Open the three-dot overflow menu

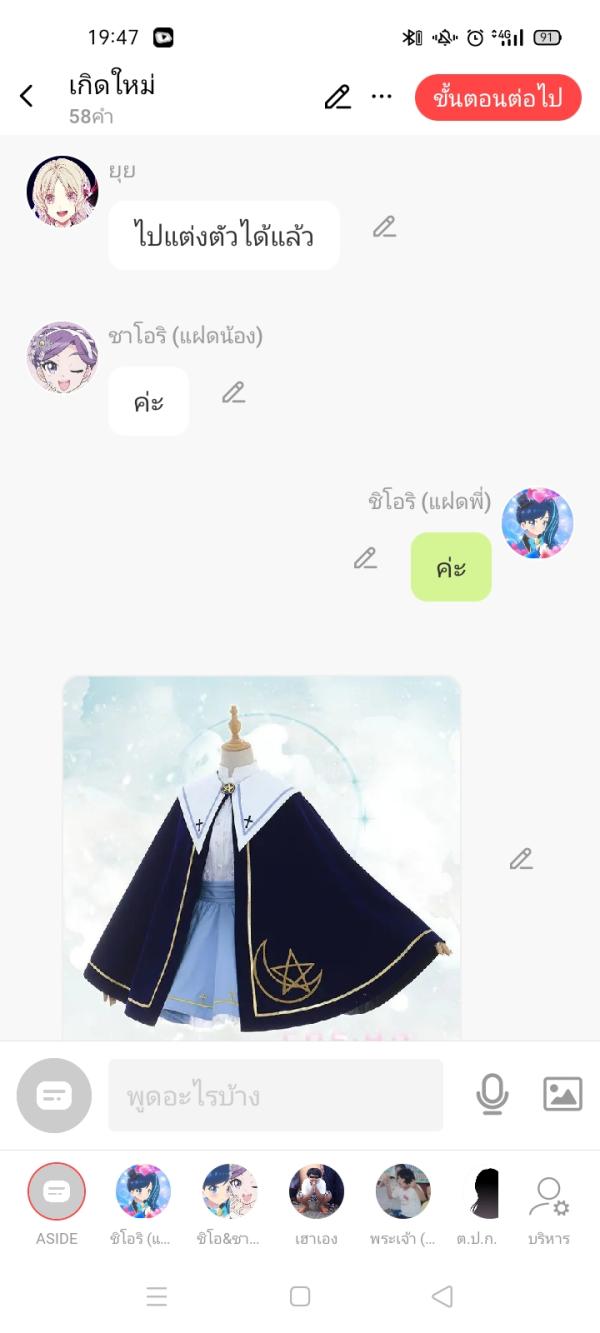(x=381, y=97)
